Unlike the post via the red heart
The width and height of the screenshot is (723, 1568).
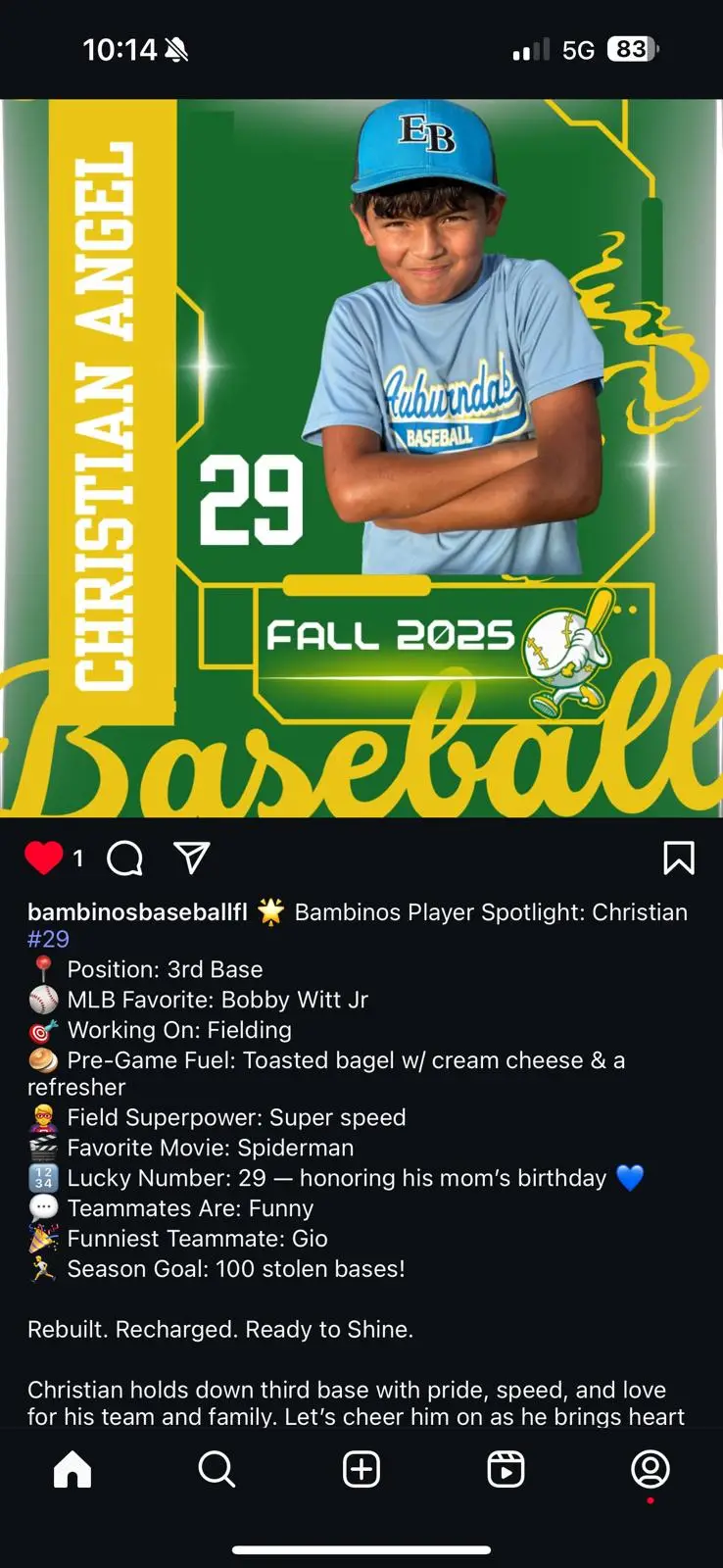tap(43, 857)
